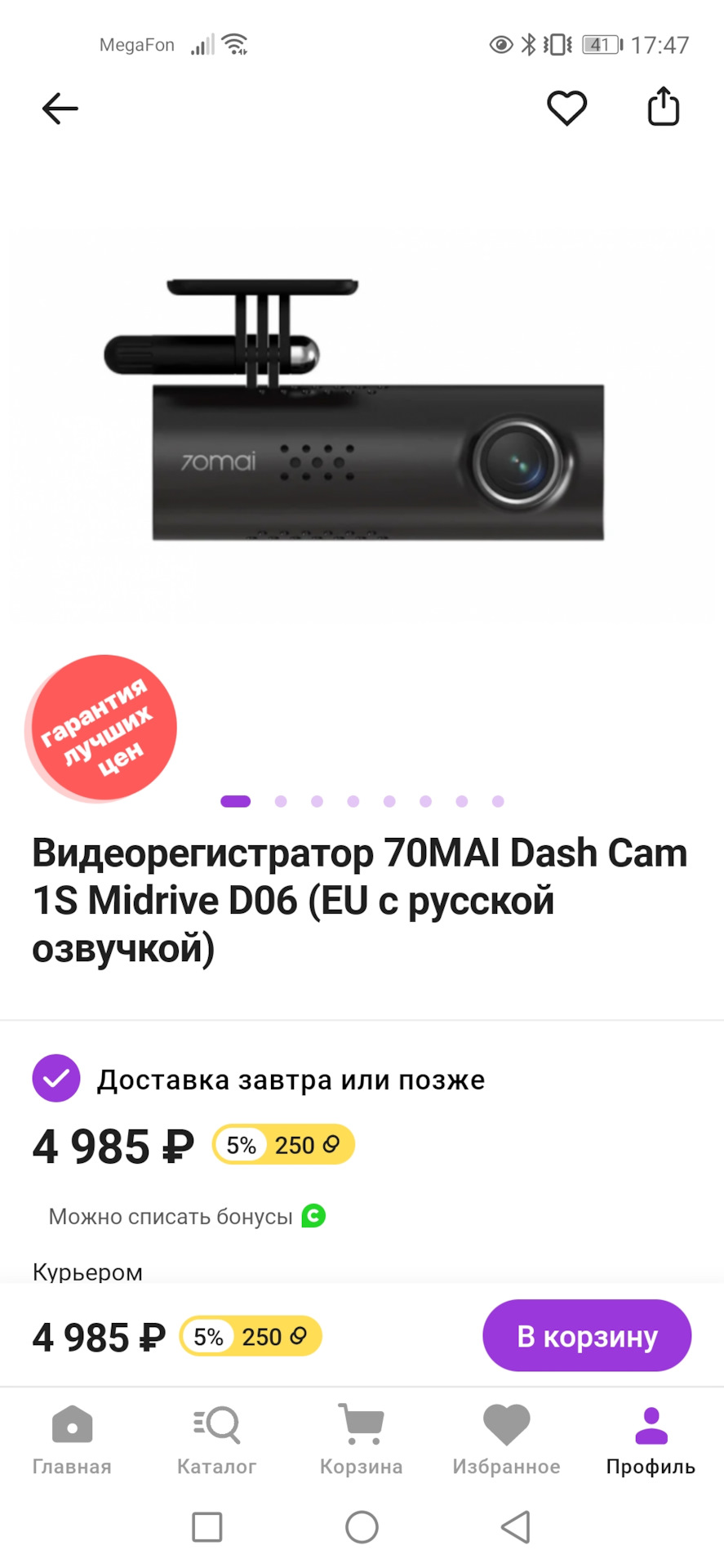The image size is (724, 1568).
Task: Open recent apps with the square button
Action: click(207, 1526)
